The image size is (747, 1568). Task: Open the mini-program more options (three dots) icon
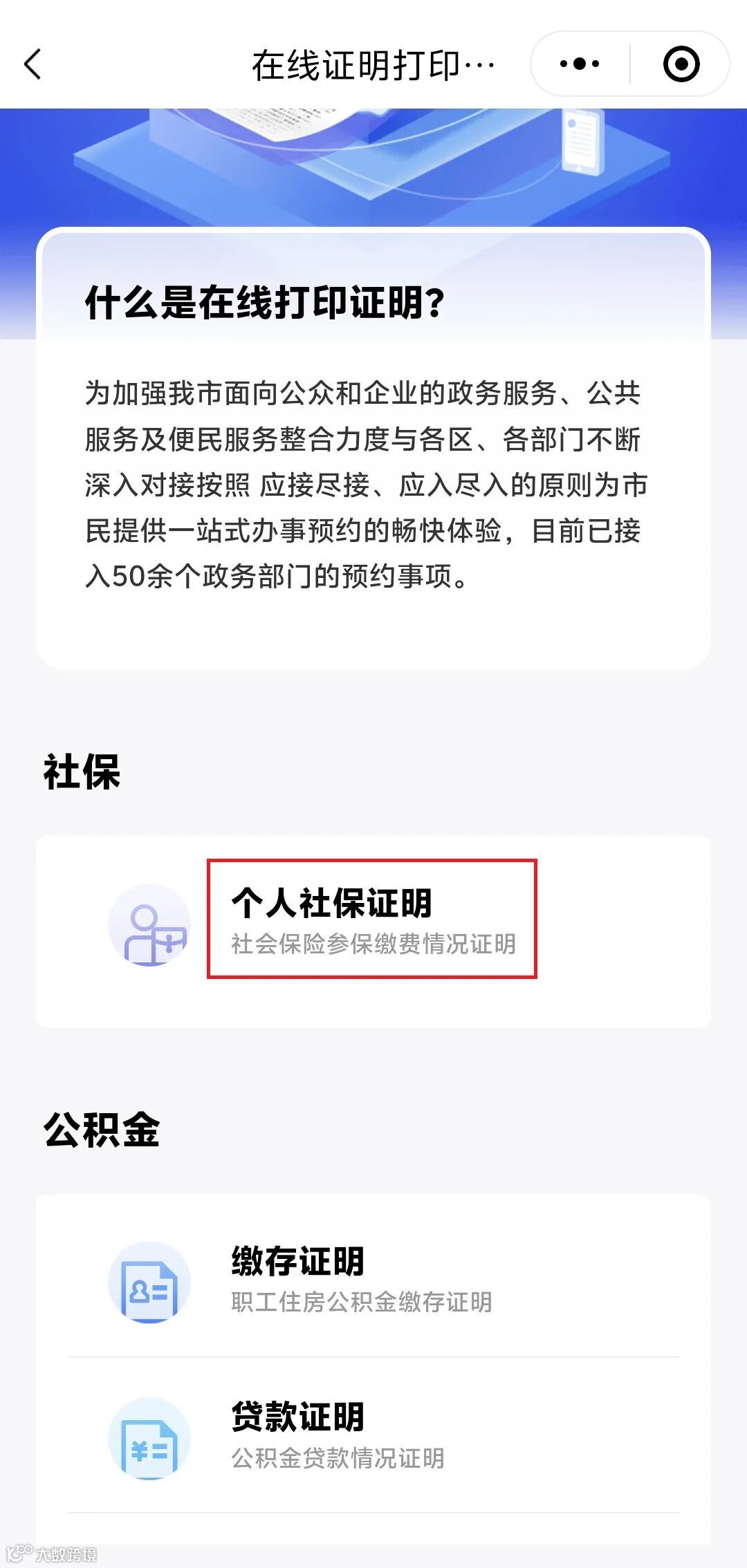(580, 63)
